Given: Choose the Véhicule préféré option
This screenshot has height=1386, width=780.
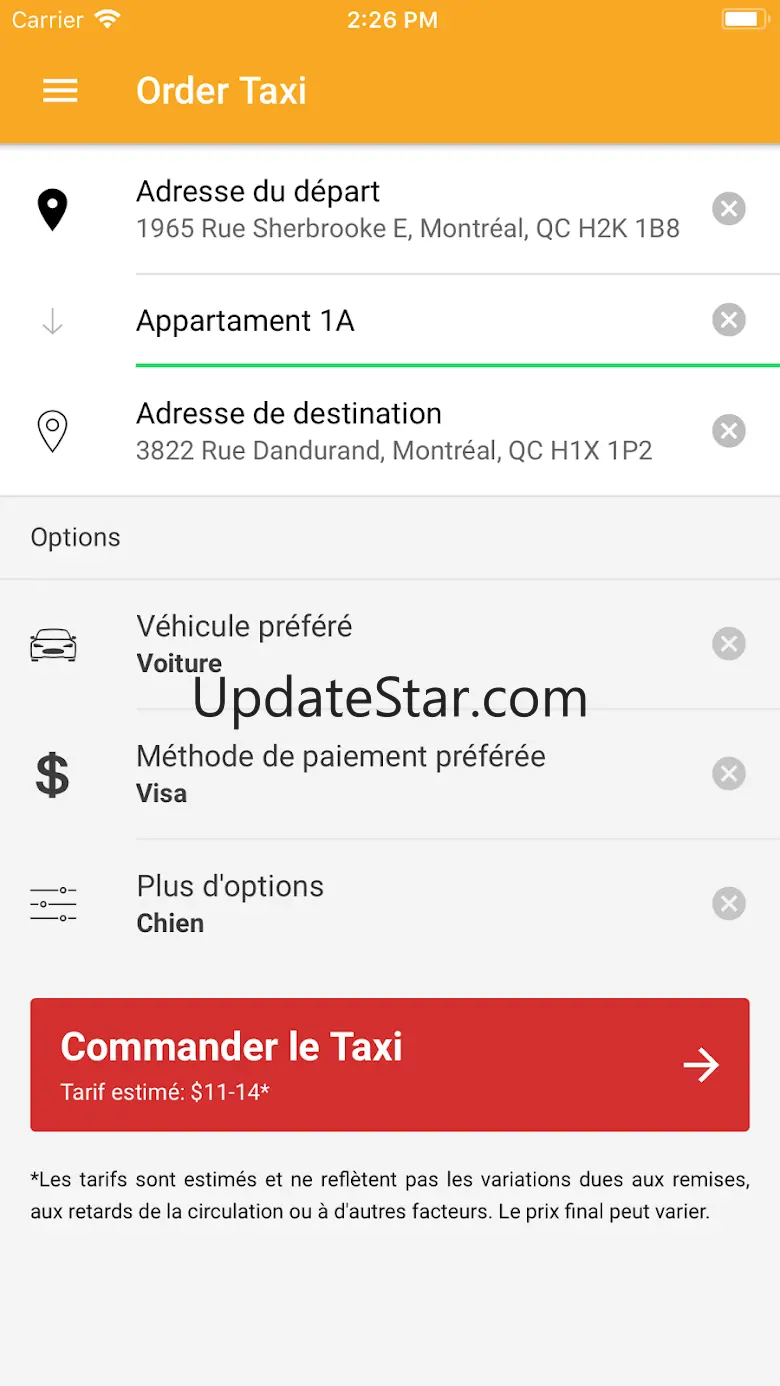Looking at the screenshot, I should tap(407, 644).
